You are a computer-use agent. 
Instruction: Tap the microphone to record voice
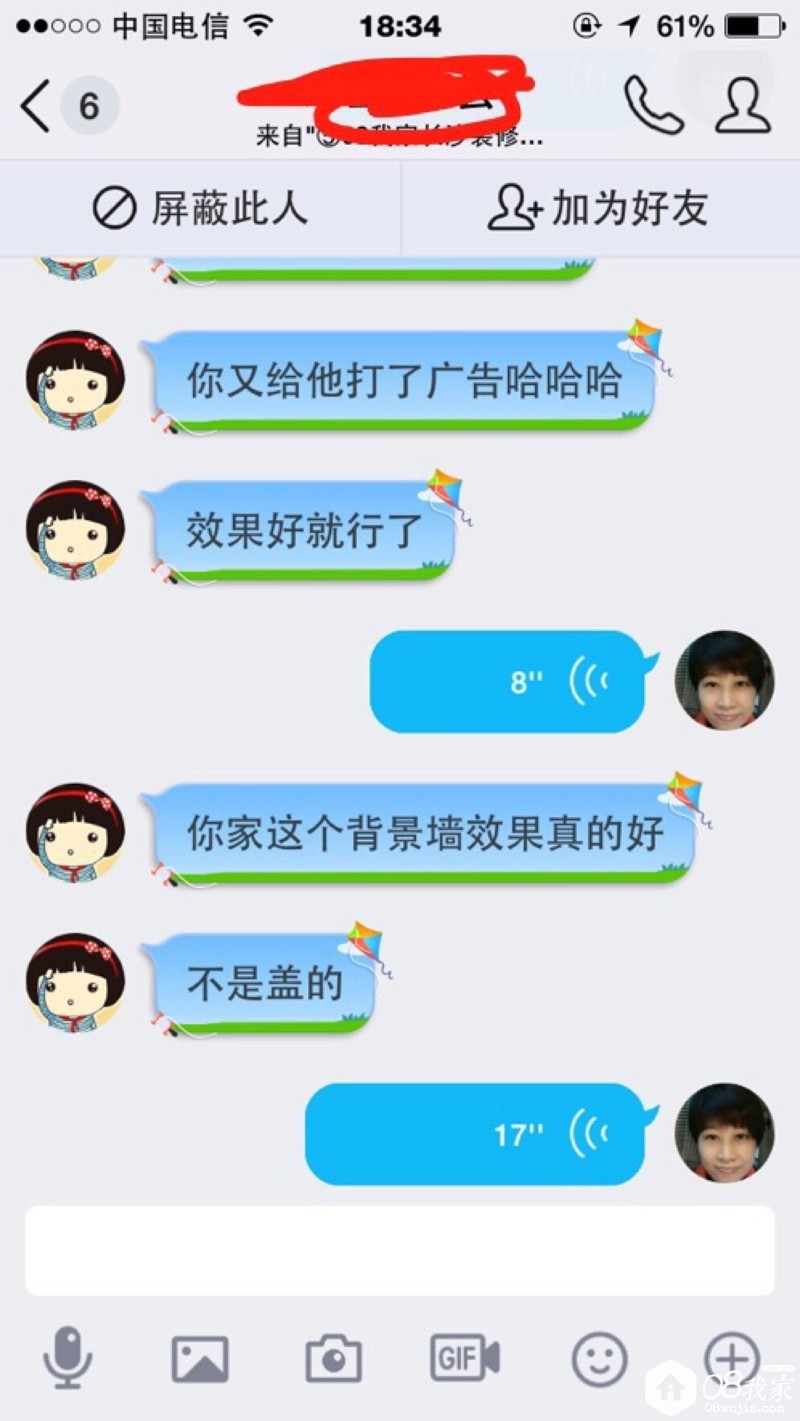[68, 1358]
